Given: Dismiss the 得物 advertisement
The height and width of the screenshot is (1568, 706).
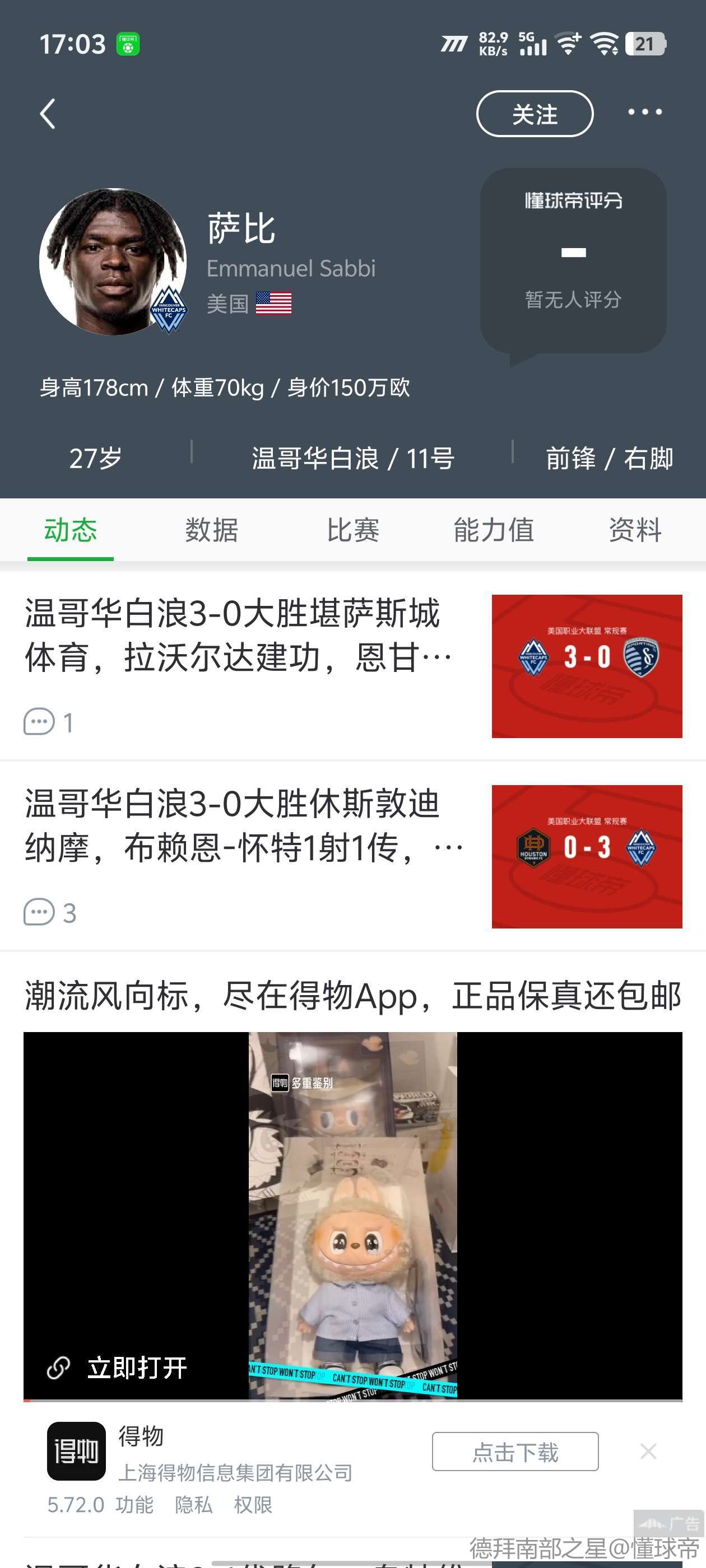Looking at the screenshot, I should (648, 1452).
